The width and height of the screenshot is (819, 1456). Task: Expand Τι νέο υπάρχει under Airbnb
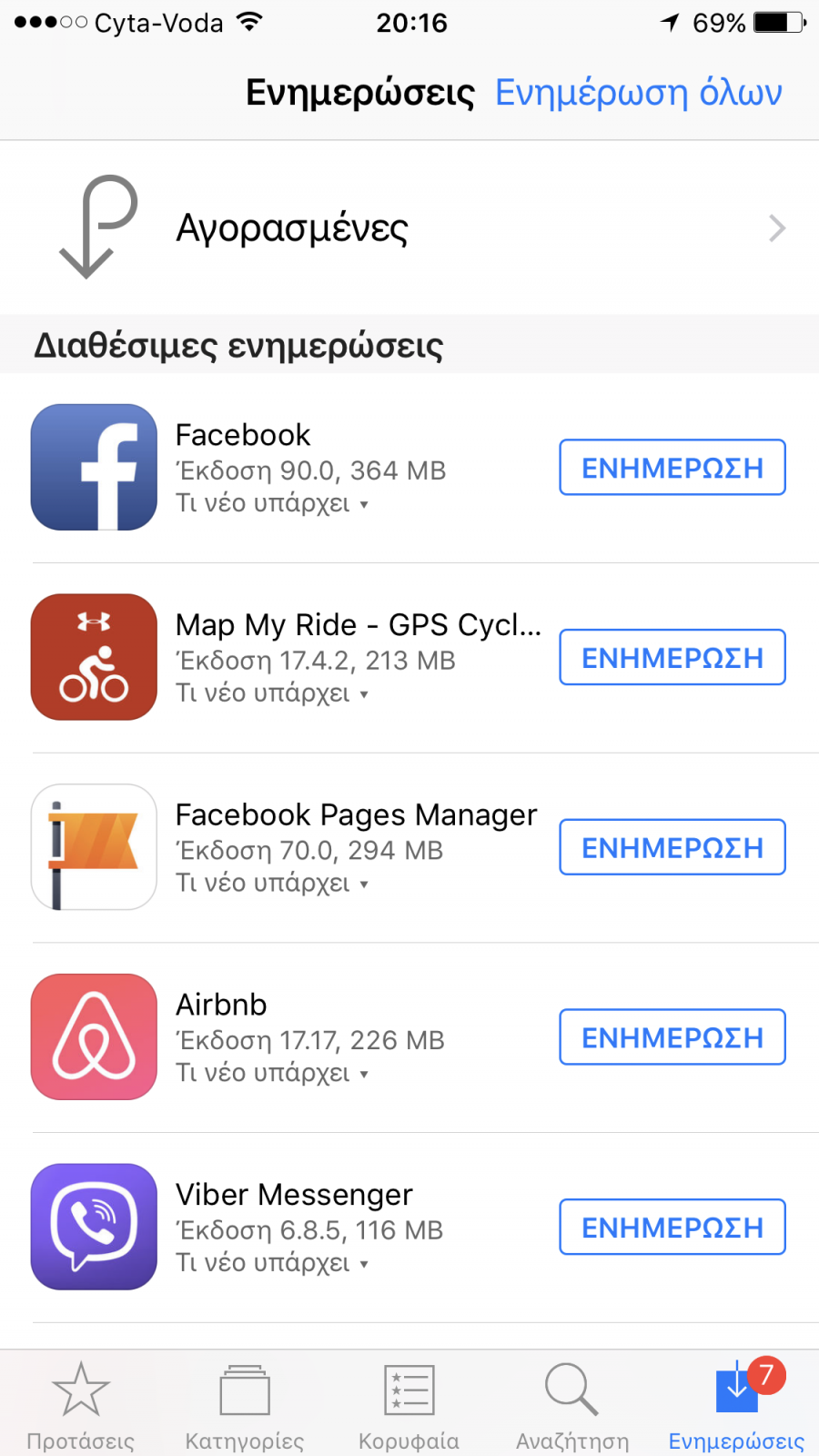coord(272,1073)
